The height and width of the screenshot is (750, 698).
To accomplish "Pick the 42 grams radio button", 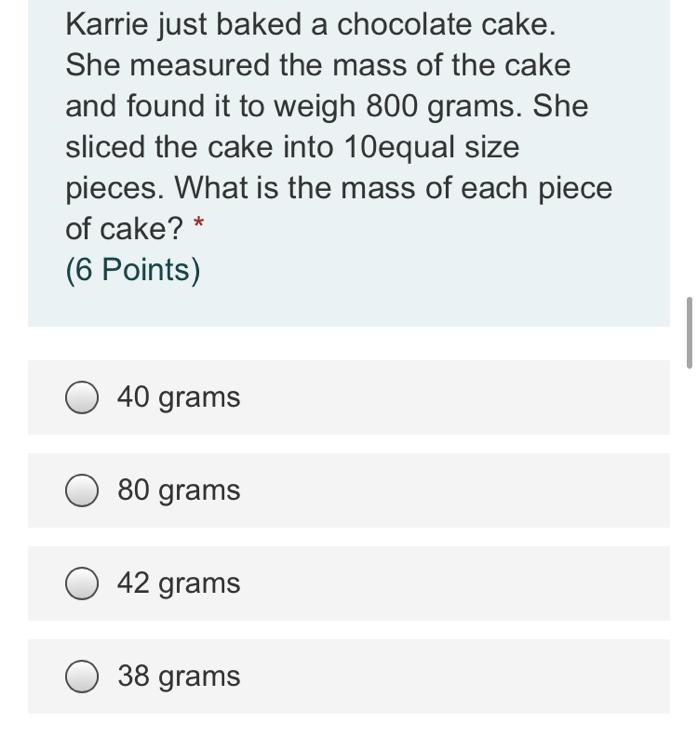I will coord(82,583).
